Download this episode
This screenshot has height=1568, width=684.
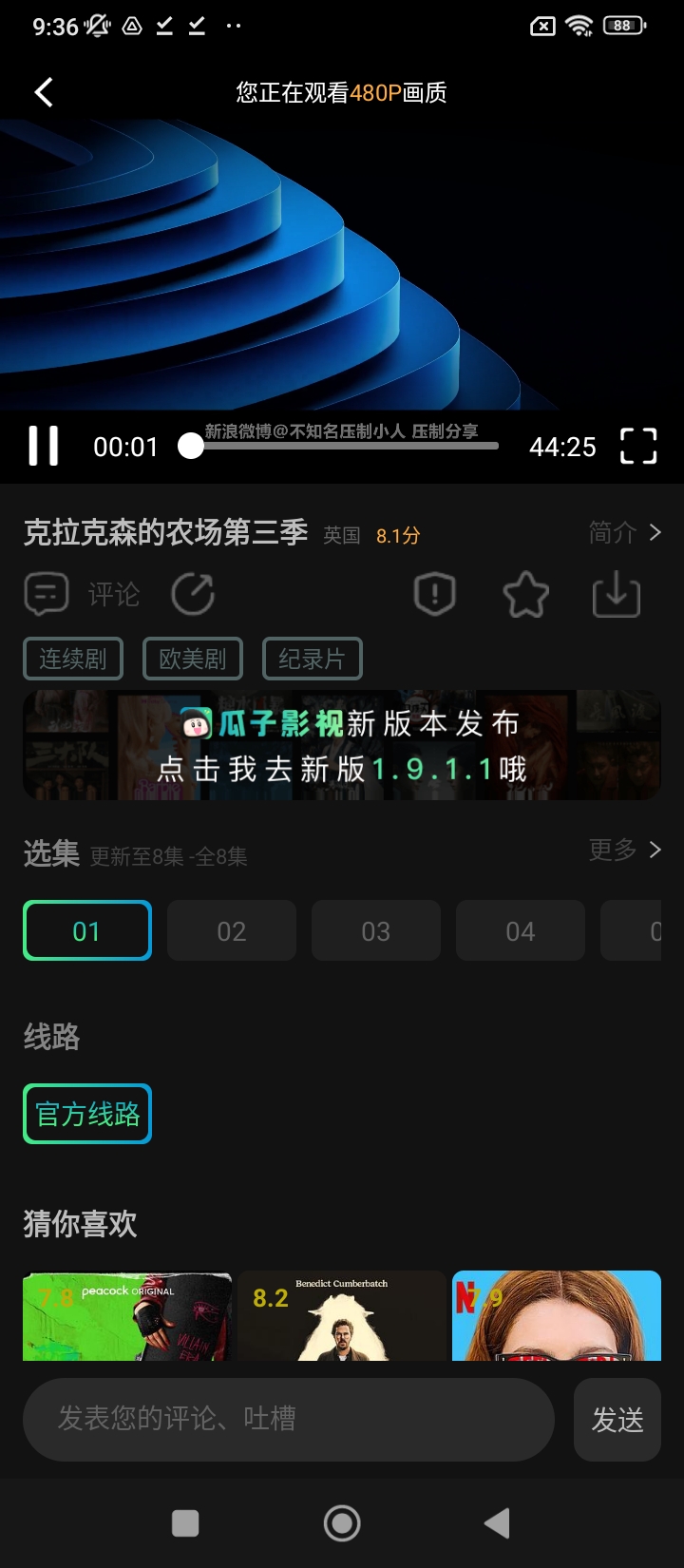(x=616, y=595)
